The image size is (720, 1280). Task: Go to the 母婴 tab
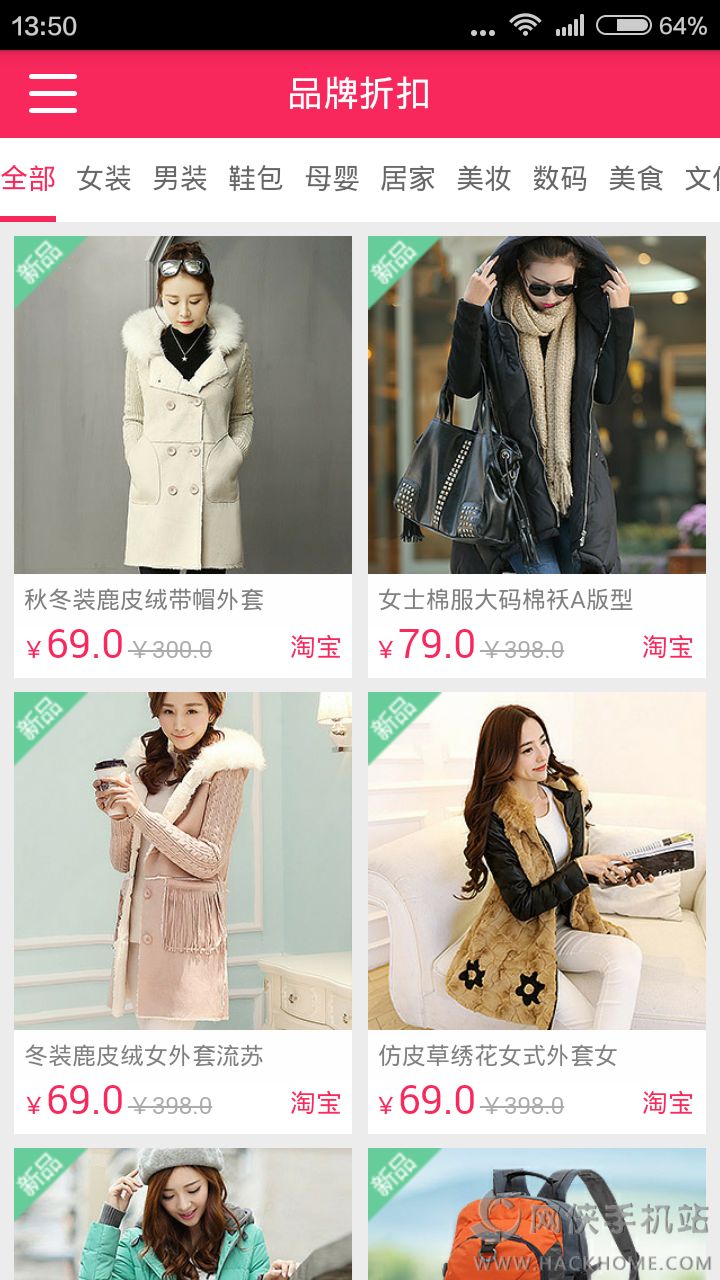pyautogui.click(x=332, y=179)
